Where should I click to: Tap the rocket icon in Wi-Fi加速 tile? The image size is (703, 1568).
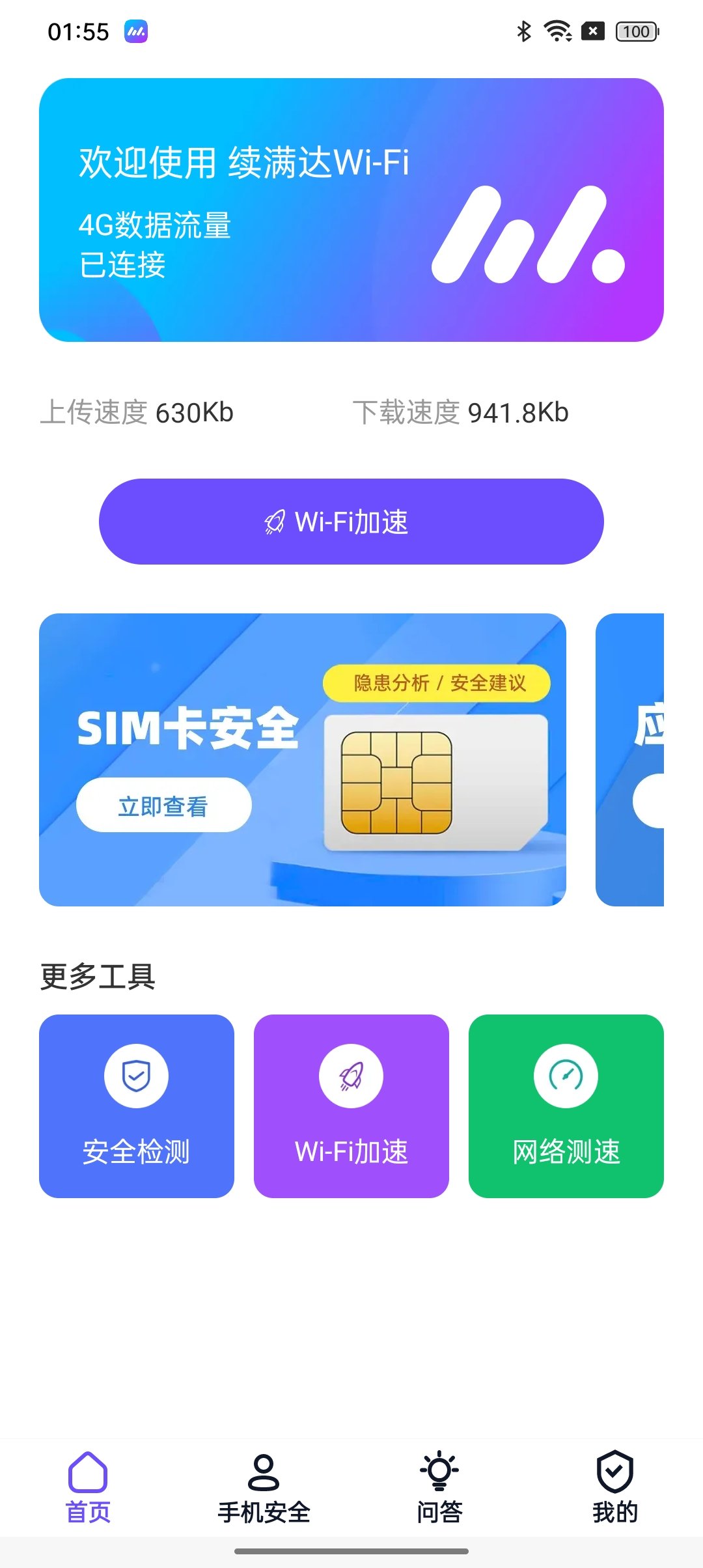coord(351,1075)
